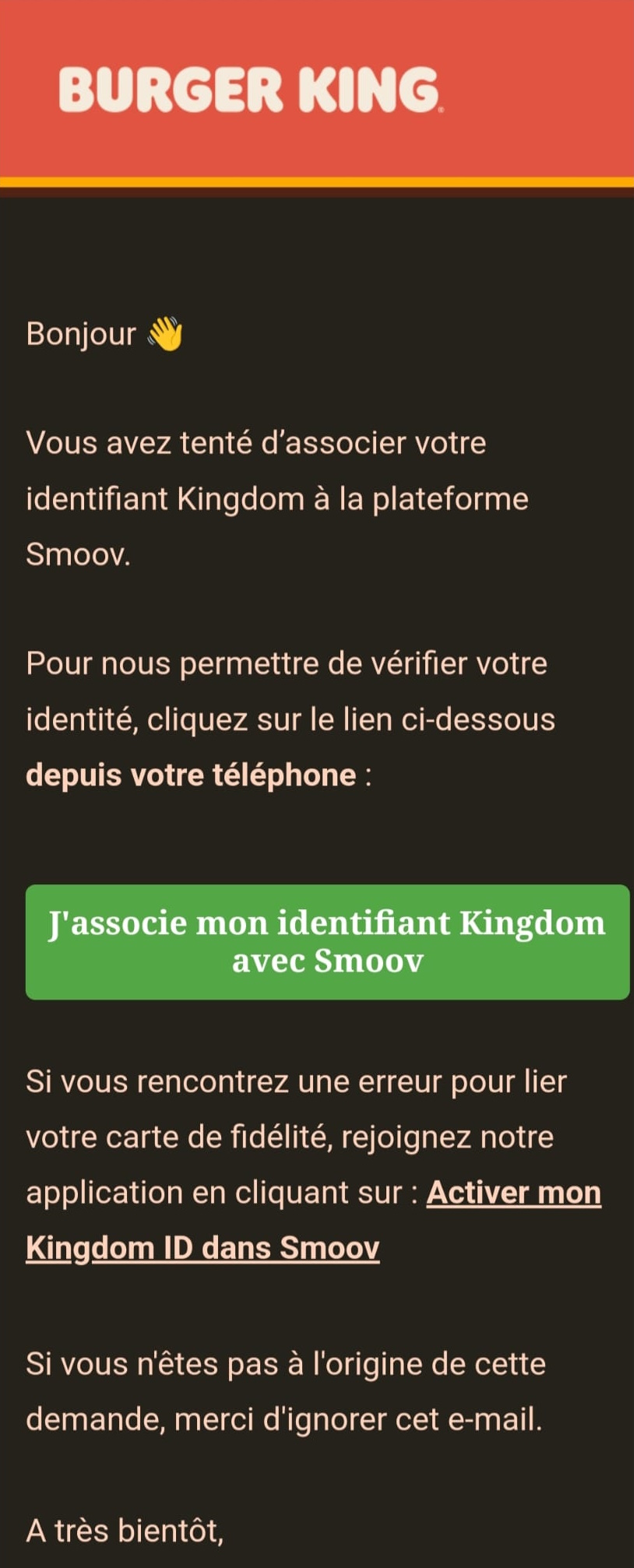Viewport: 634px width, 1568px height.
Task: Tap the green Kingdom Smoov association button
Action: pyautogui.click(x=327, y=941)
